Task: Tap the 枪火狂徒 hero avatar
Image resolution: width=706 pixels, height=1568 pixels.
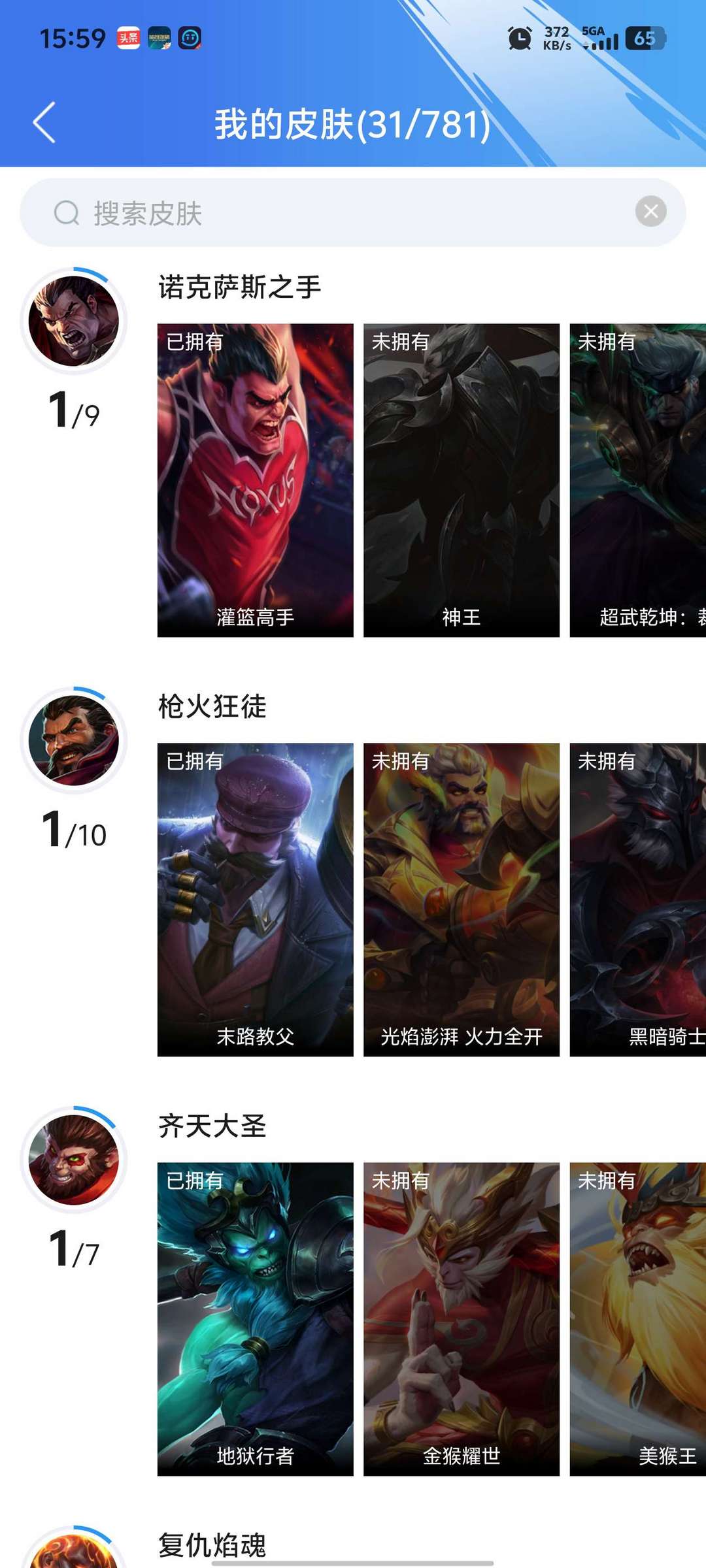Action: pyautogui.click(x=74, y=740)
